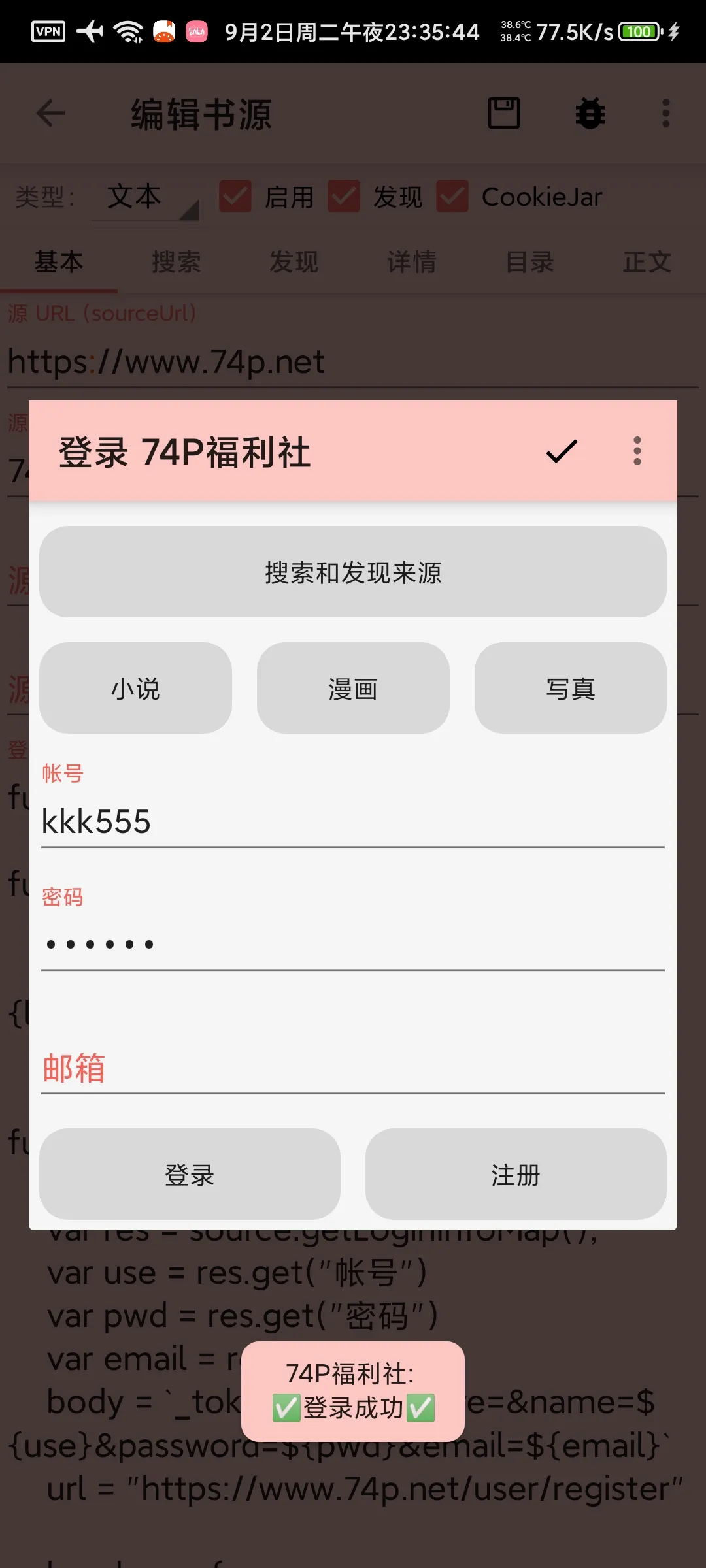
Task: Open the login dialog overflow menu
Action: (637, 451)
